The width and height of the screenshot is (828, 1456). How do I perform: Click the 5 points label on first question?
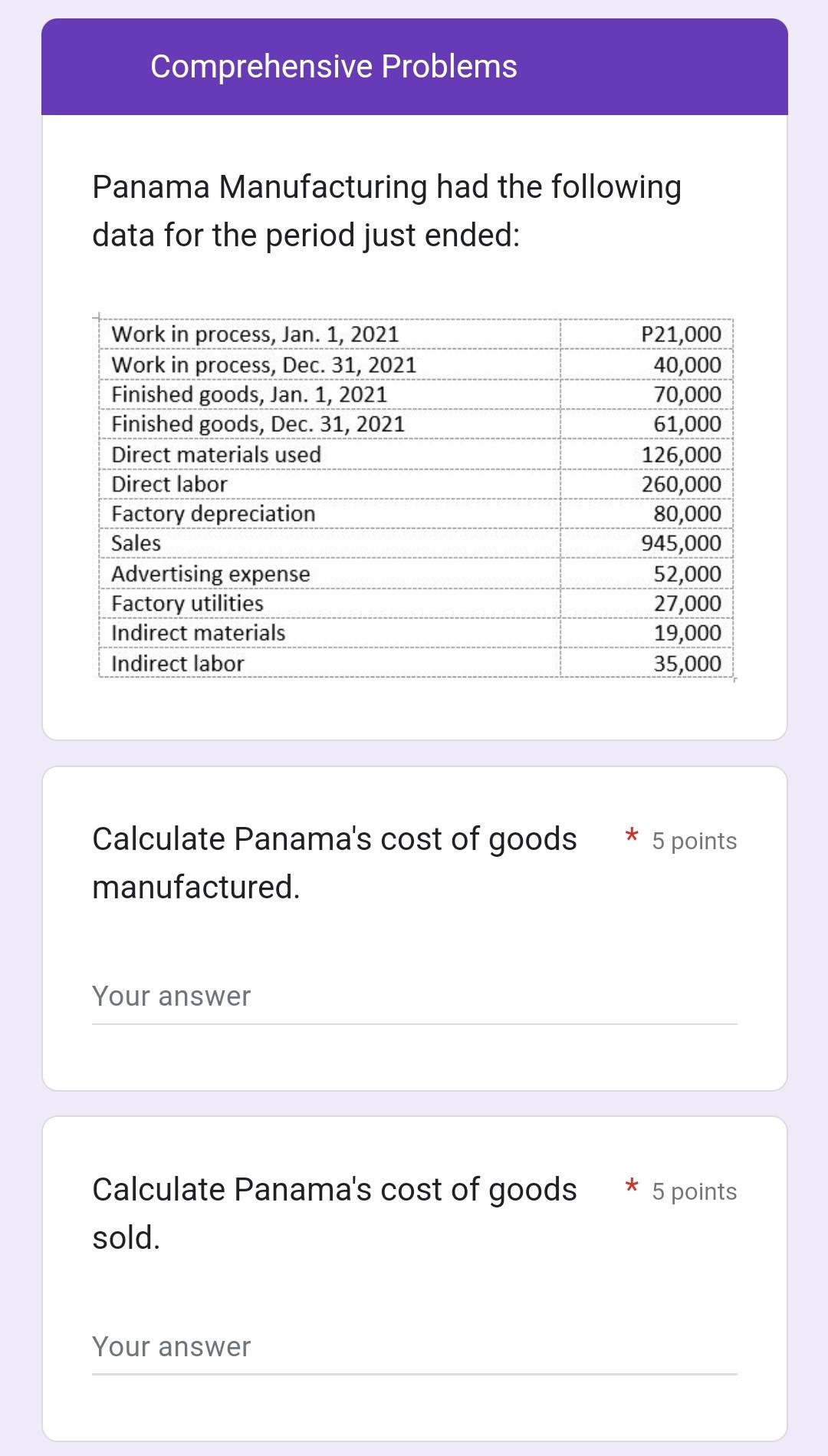(692, 842)
